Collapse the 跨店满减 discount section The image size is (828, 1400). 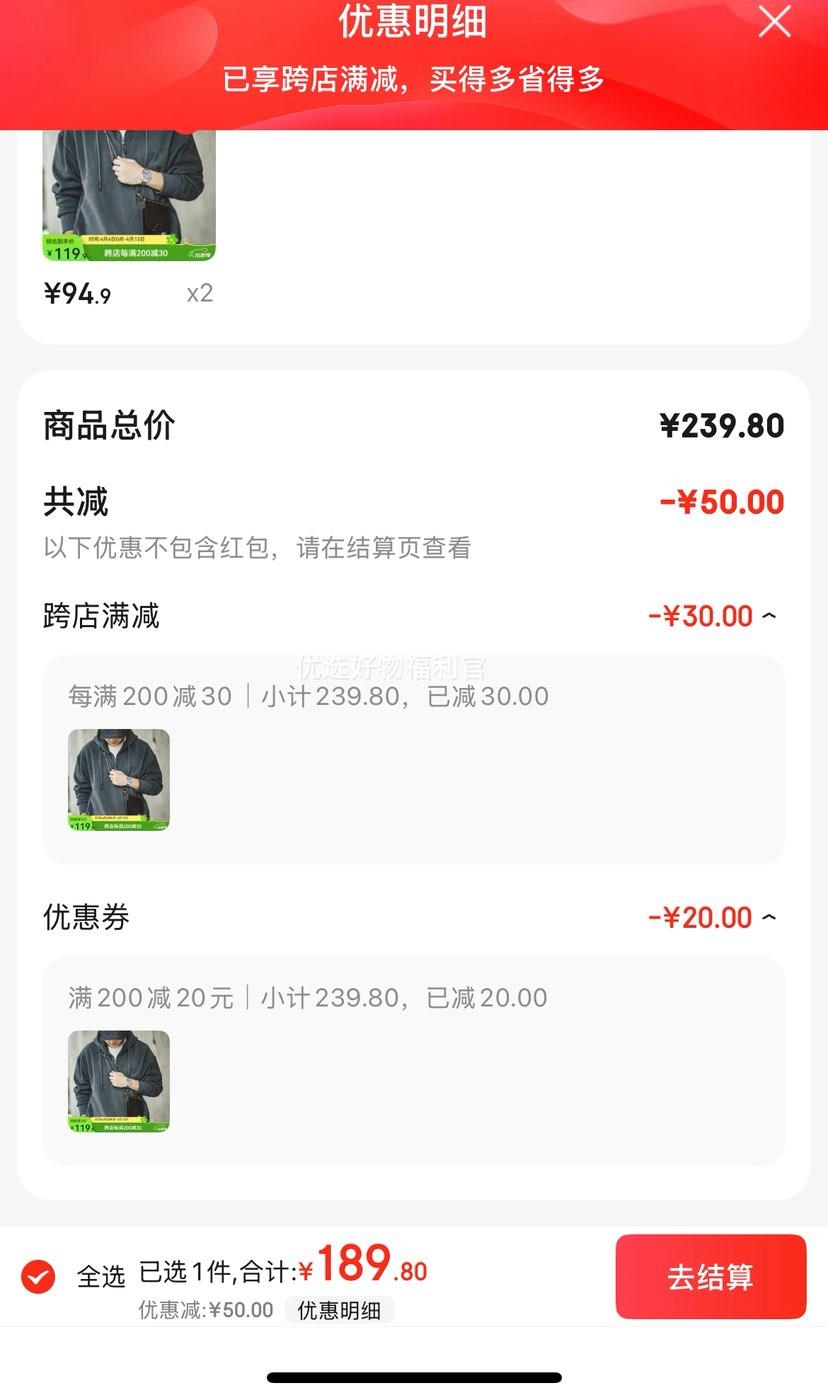pos(768,616)
